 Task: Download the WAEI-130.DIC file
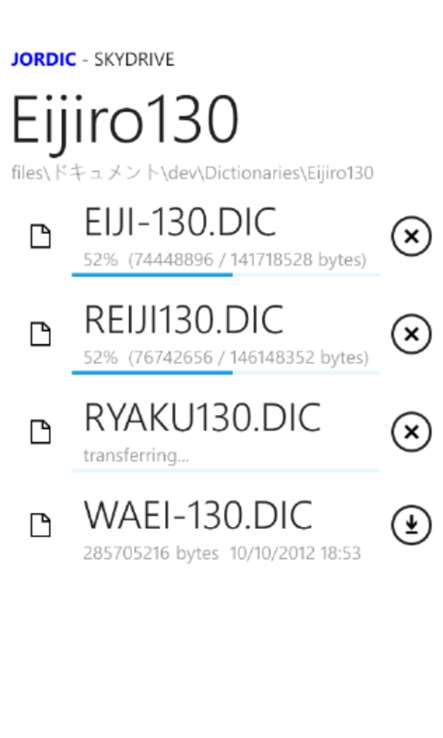pyautogui.click(x=411, y=524)
